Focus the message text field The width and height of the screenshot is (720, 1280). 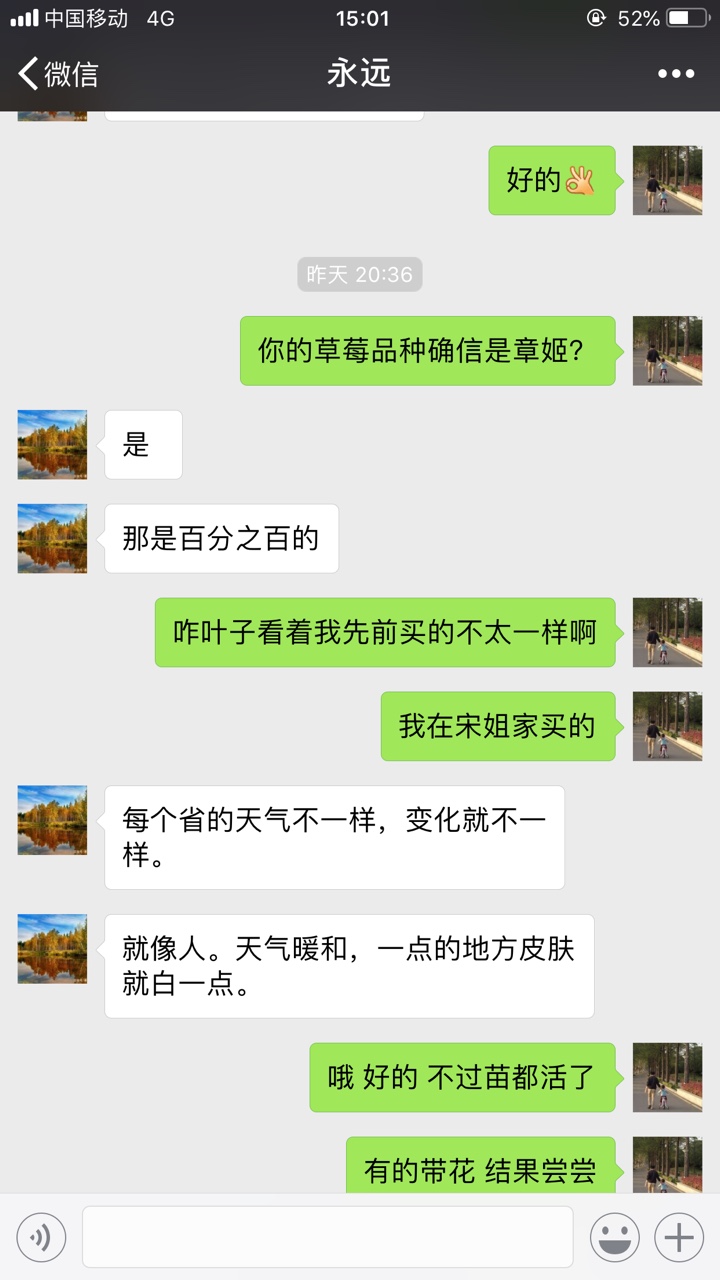(x=327, y=1237)
